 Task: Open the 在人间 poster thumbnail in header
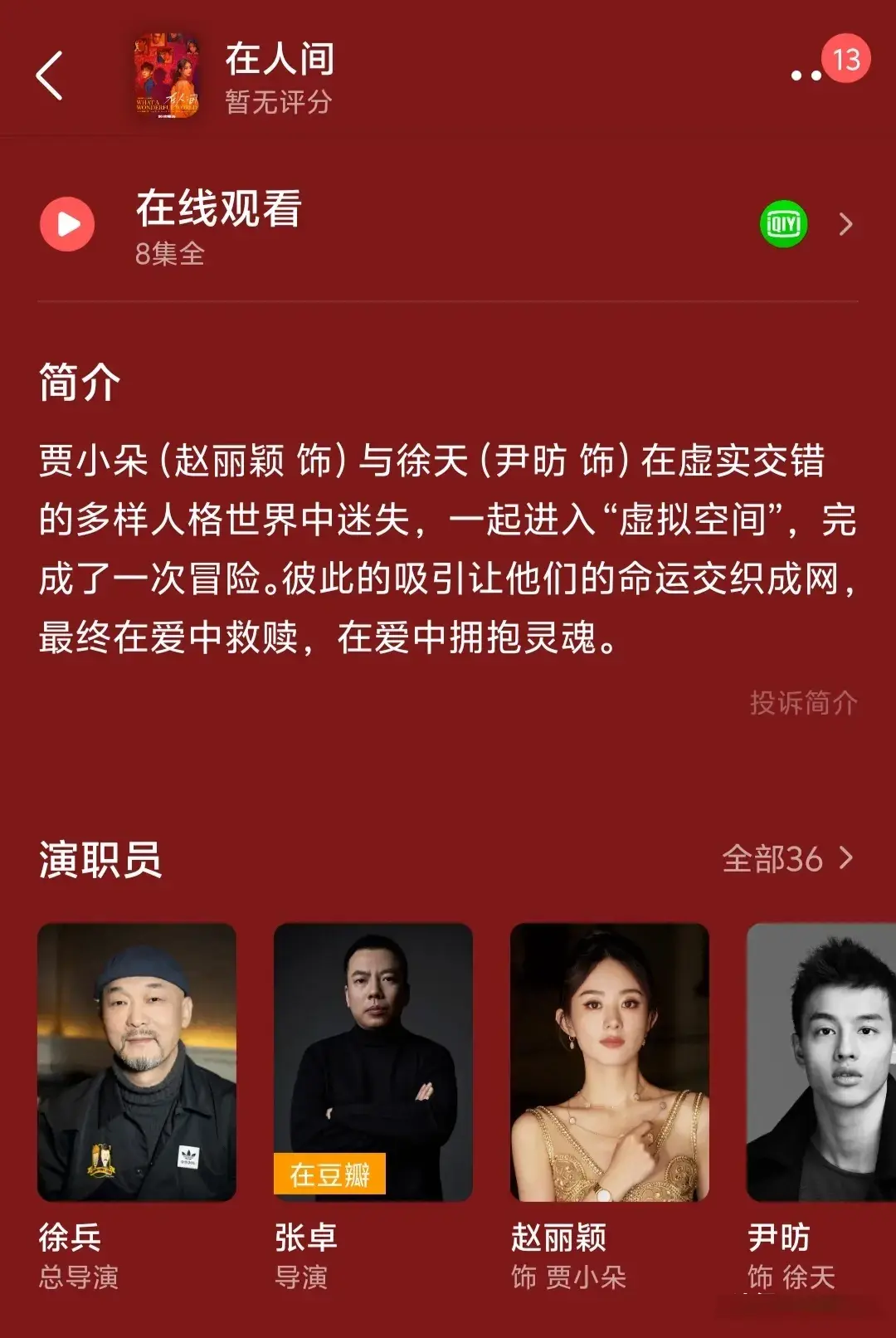coord(168,76)
